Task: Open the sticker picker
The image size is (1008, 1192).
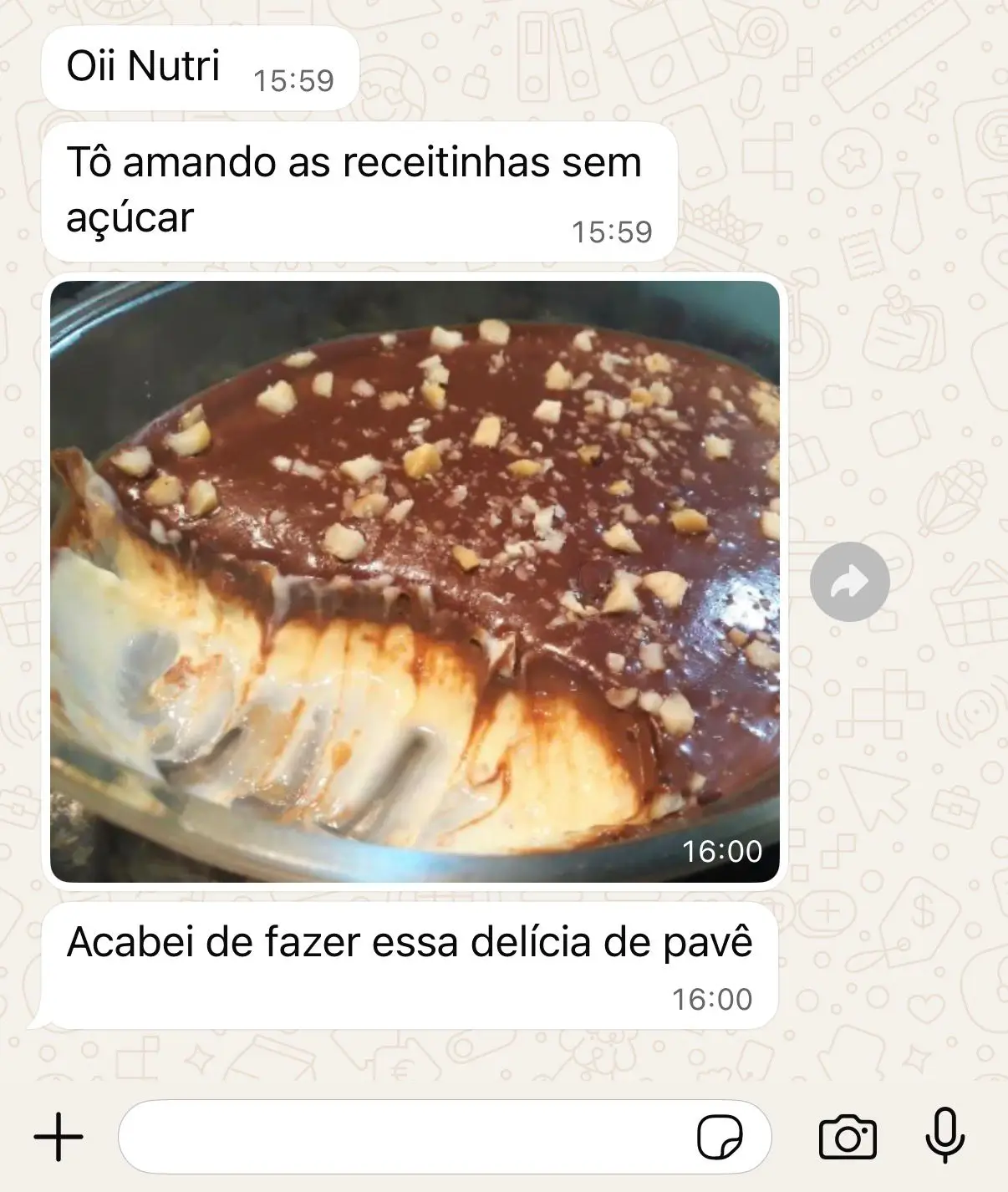Action: (719, 1137)
